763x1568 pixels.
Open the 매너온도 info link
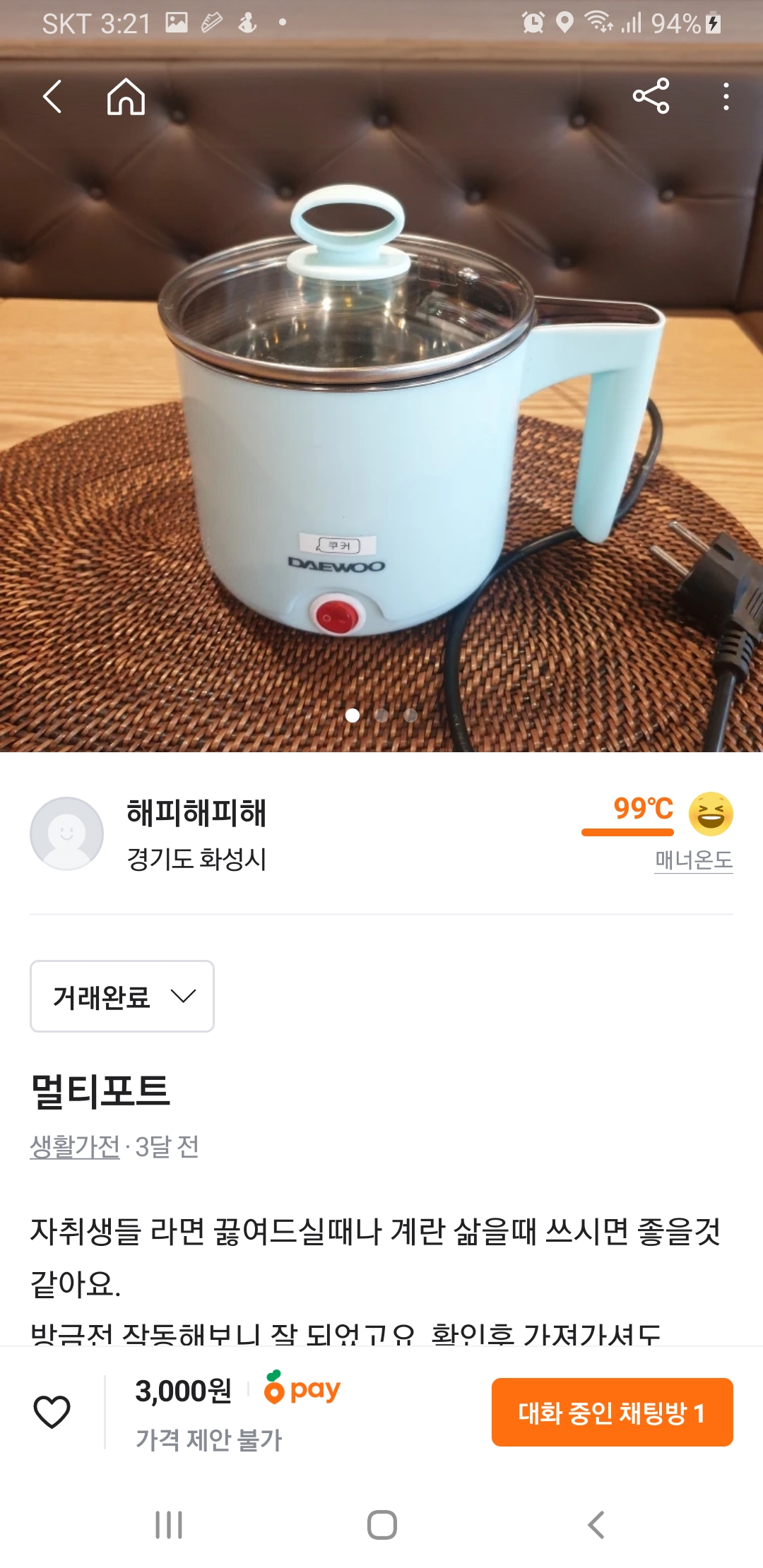click(693, 860)
